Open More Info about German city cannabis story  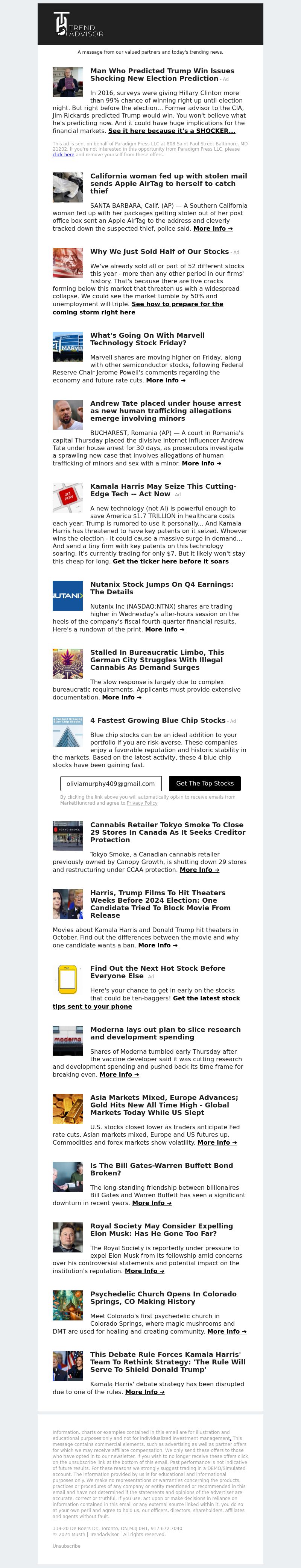pos(122,698)
